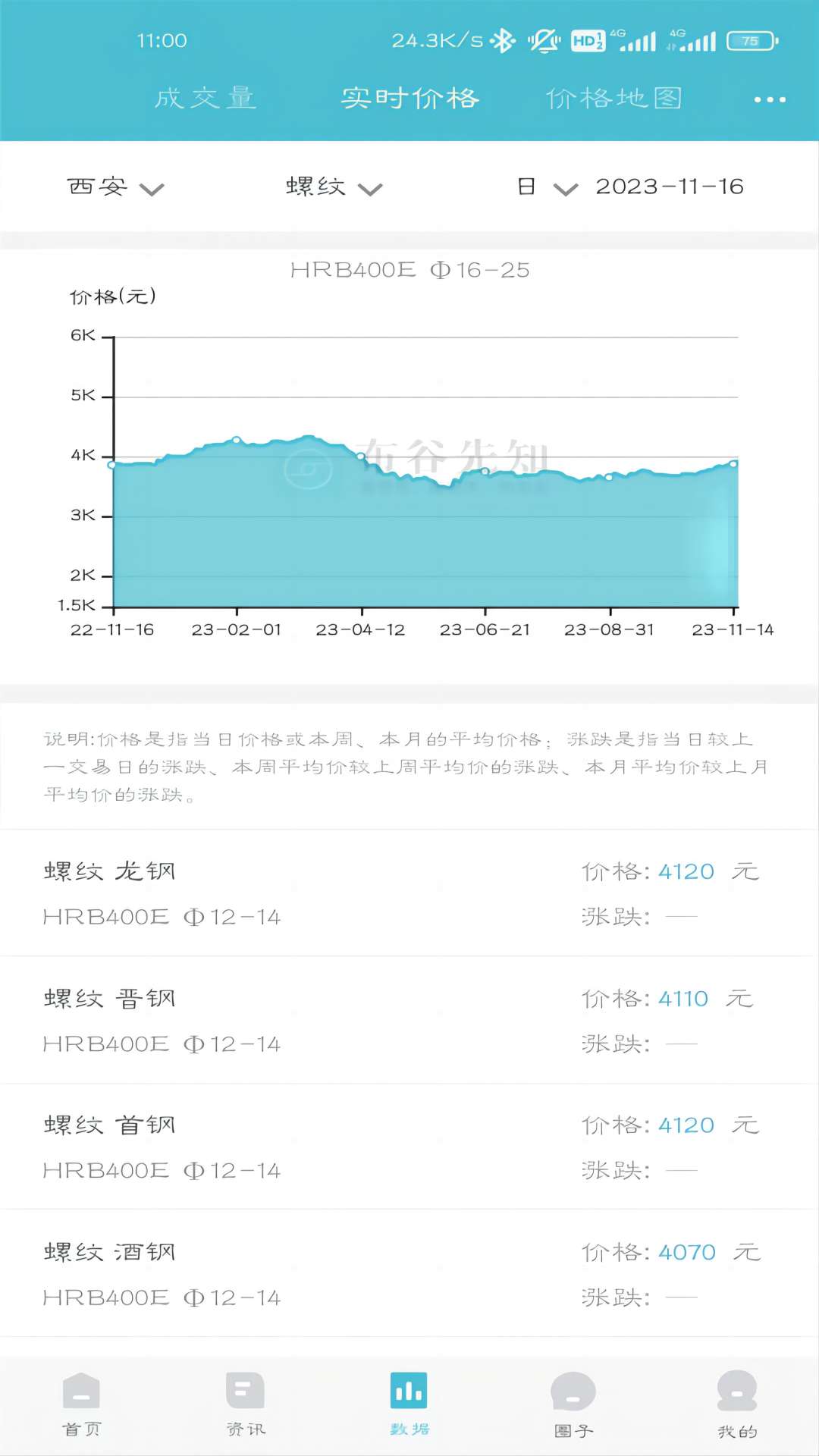Select the 实时价格 tab
This screenshot has width=819, height=1456.
(409, 99)
